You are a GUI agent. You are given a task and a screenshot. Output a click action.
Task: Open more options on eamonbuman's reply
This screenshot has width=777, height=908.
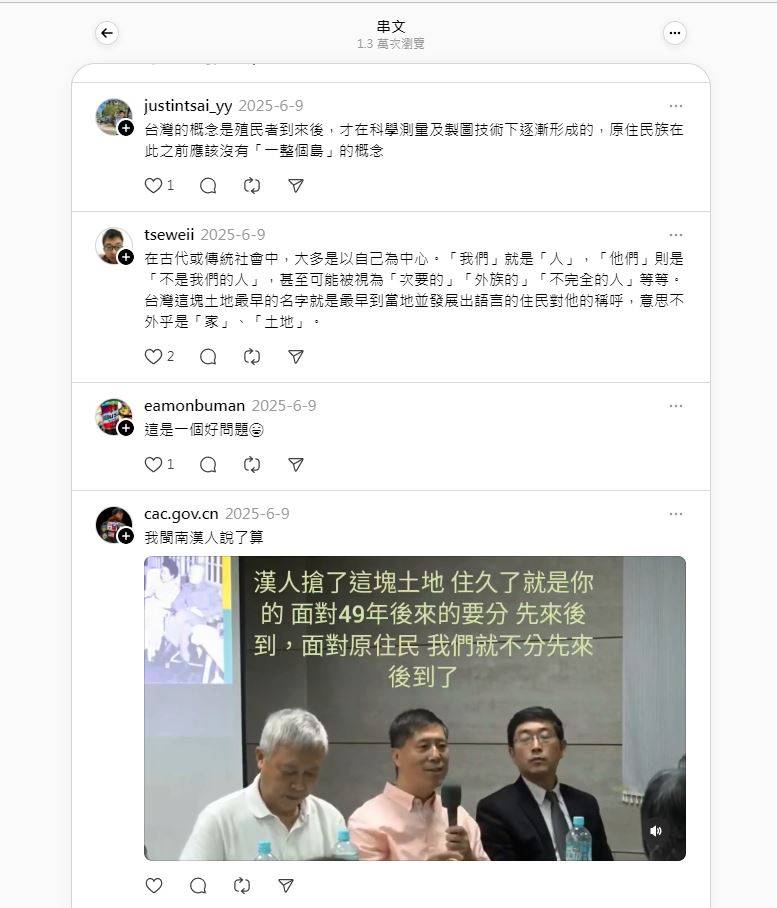click(x=676, y=406)
